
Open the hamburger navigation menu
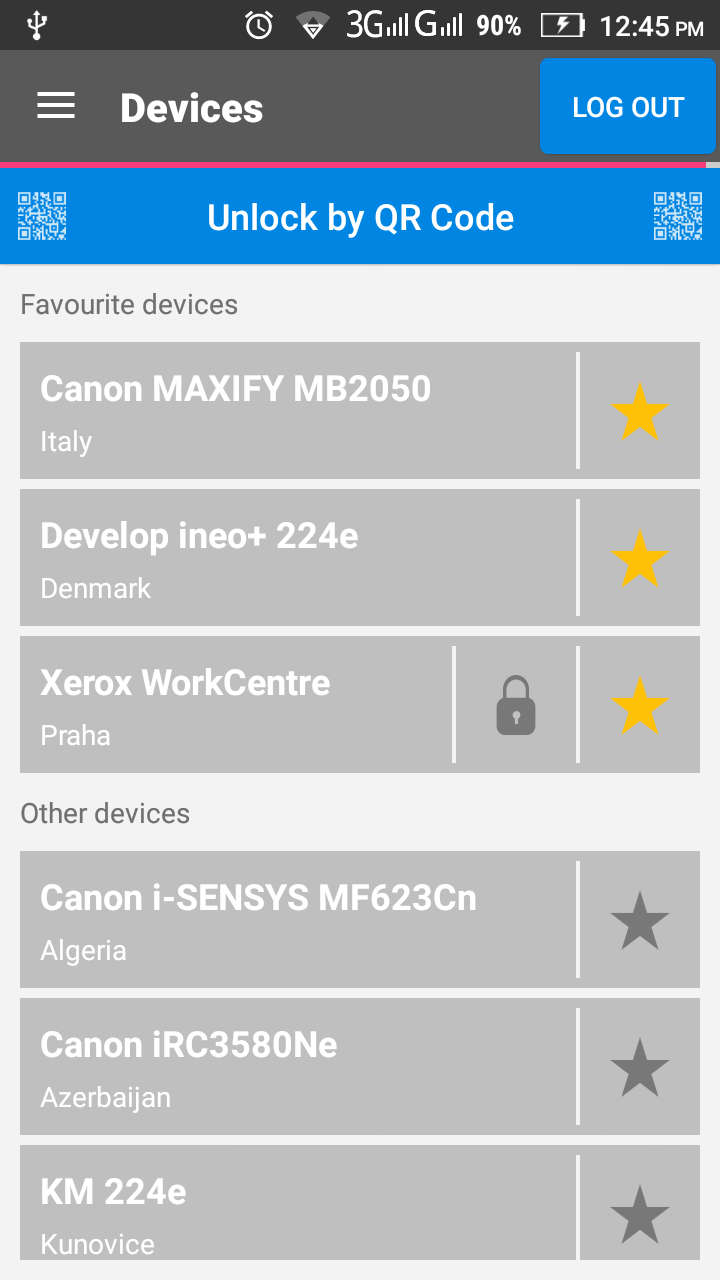tap(56, 106)
